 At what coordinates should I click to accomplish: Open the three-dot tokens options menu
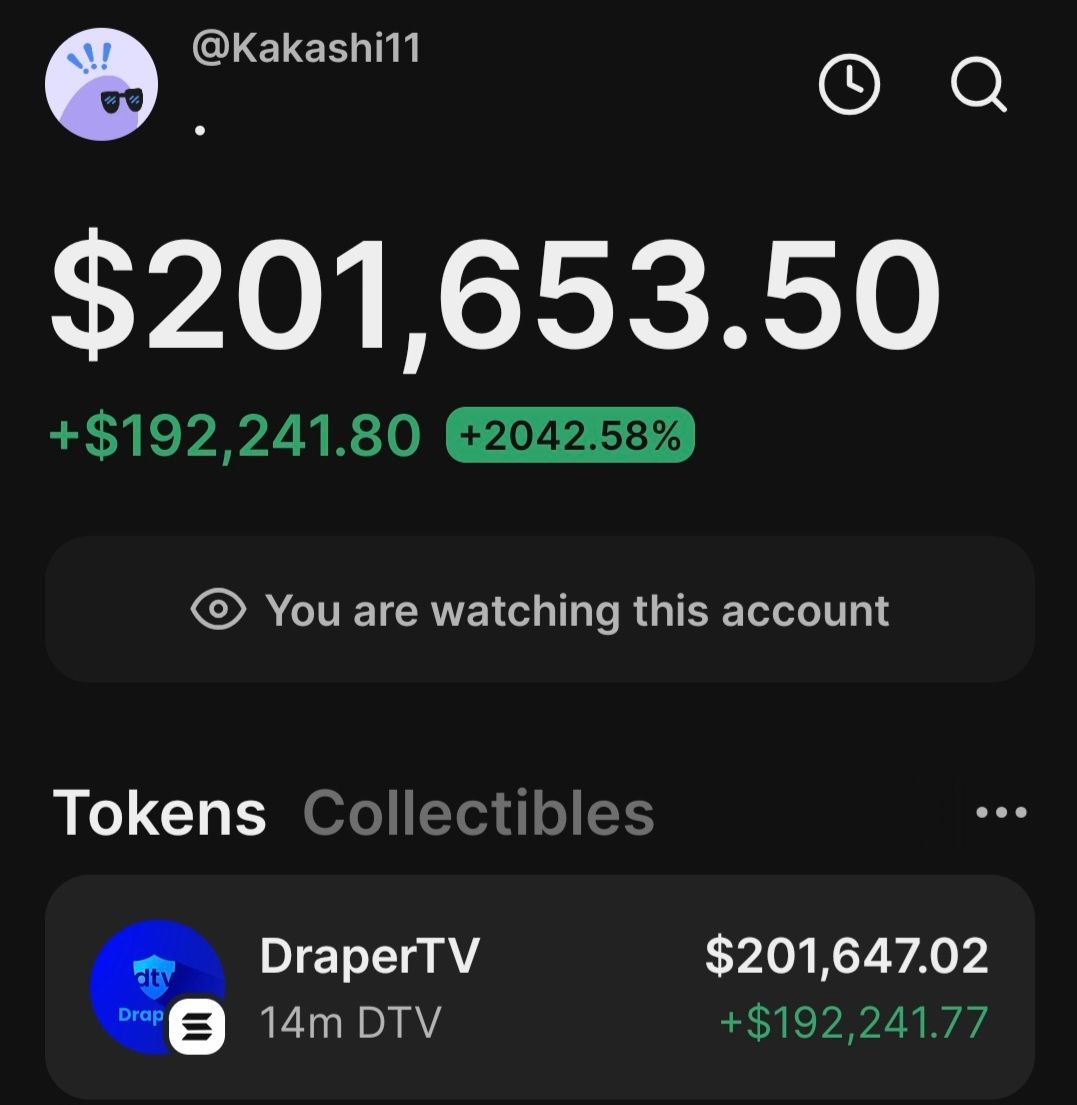(1000, 812)
